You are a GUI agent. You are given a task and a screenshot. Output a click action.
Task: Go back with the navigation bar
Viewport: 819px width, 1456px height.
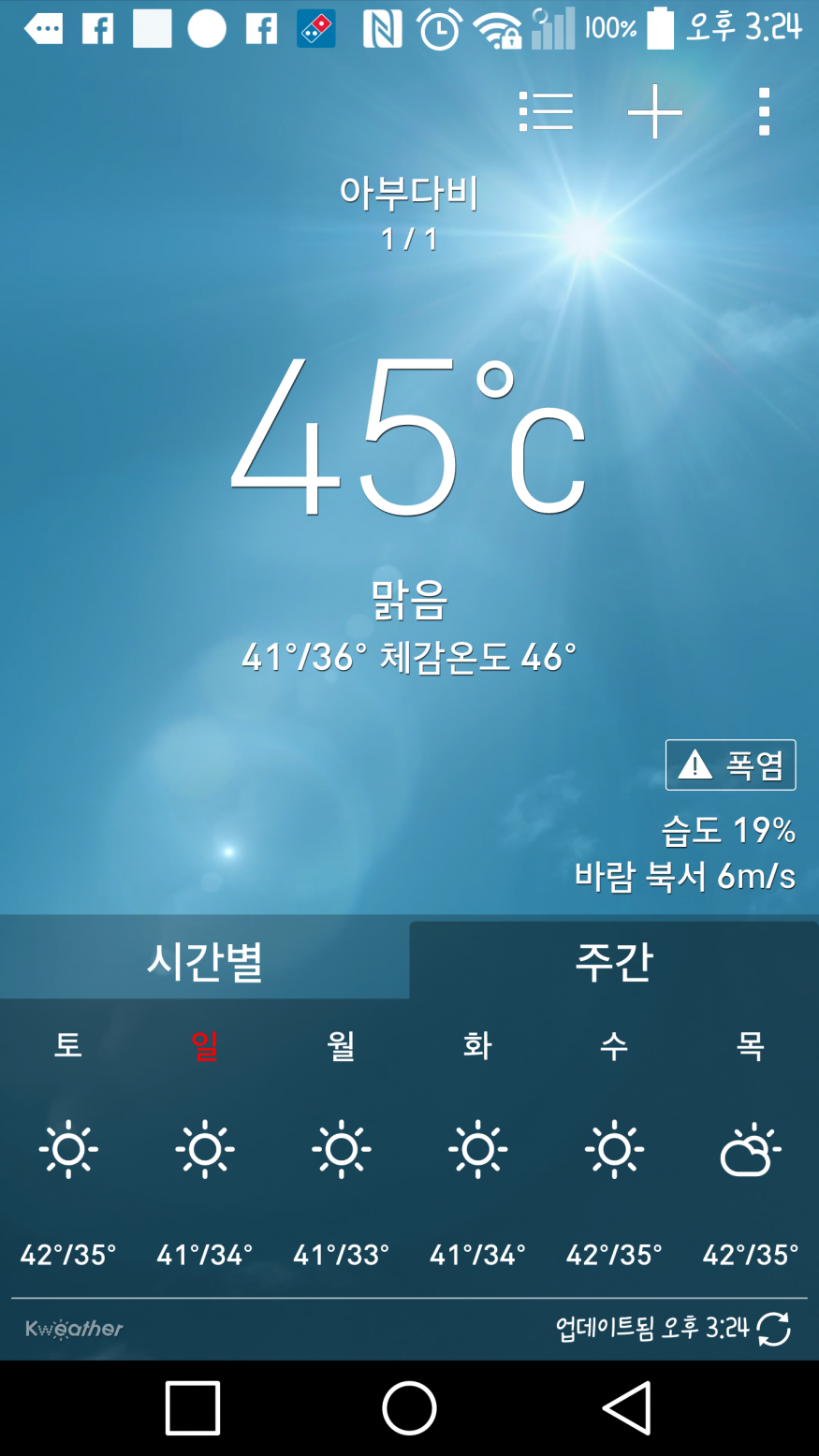[625, 1407]
